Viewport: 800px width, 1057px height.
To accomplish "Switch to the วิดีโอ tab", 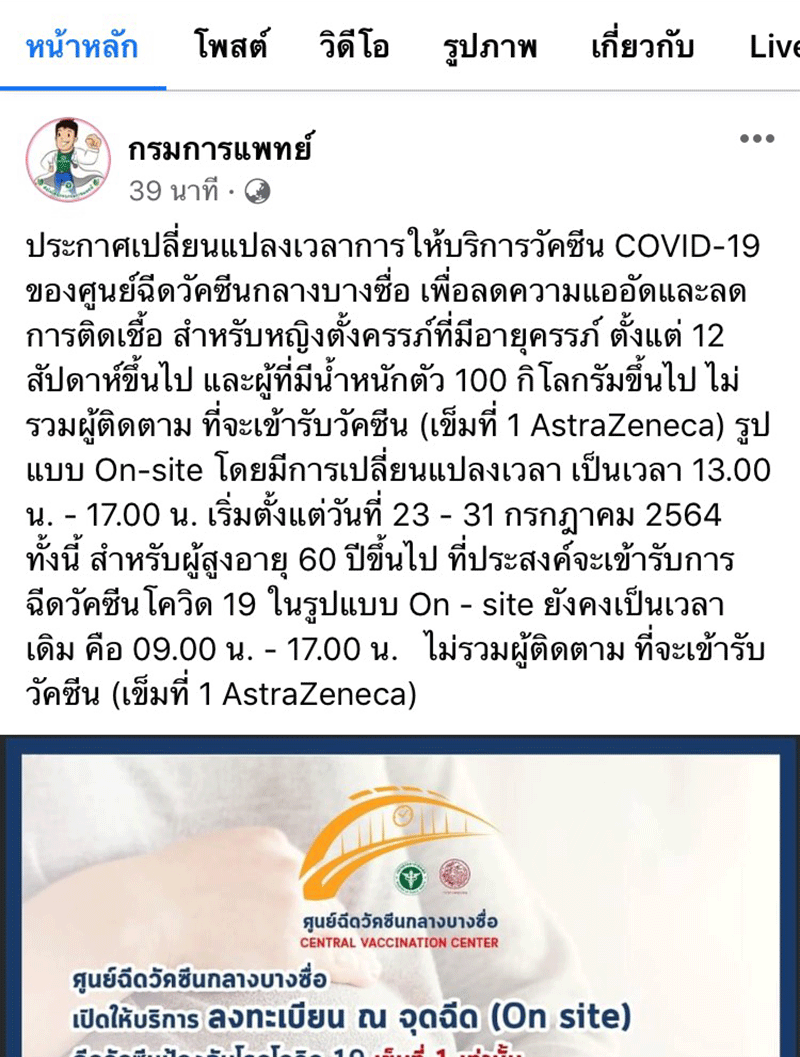I will (x=354, y=47).
